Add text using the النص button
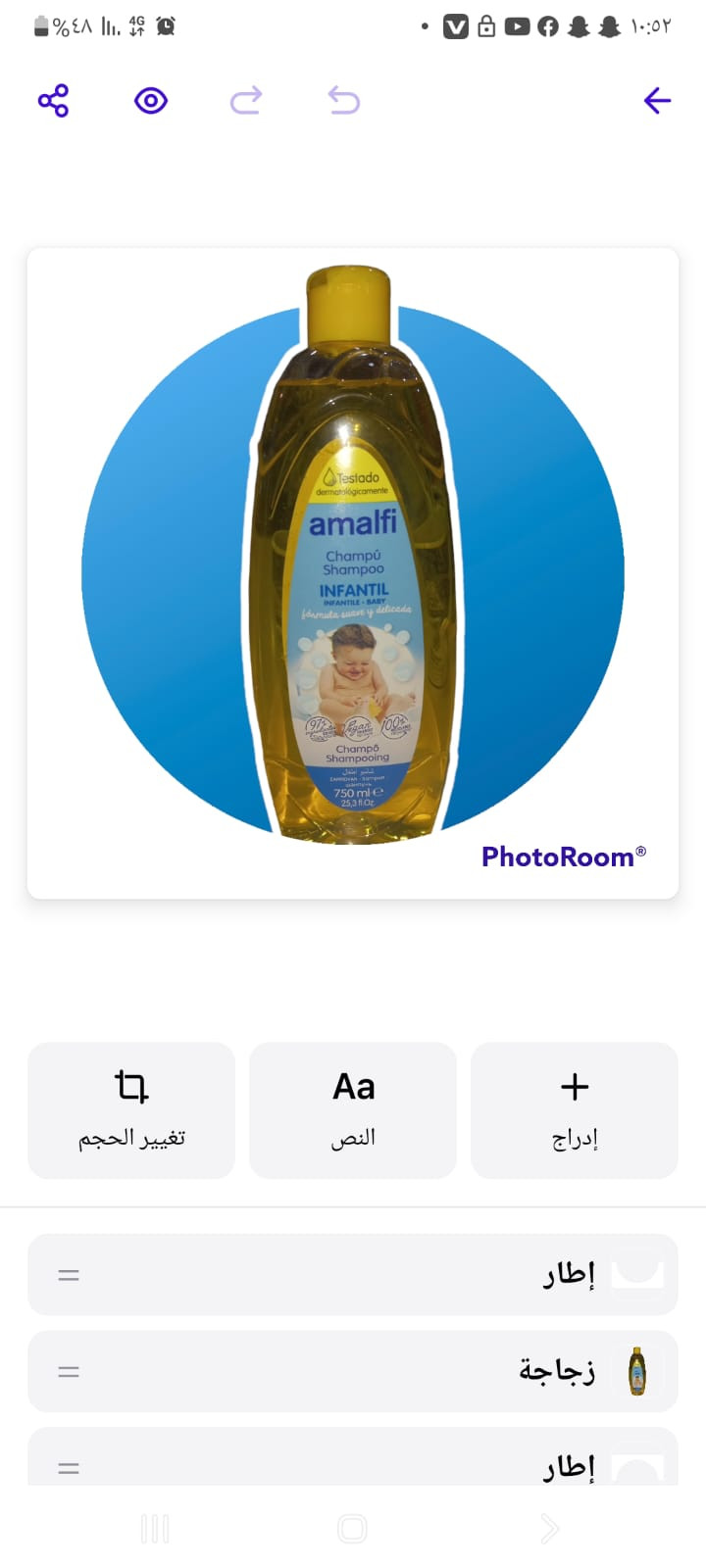 [353, 1110]
